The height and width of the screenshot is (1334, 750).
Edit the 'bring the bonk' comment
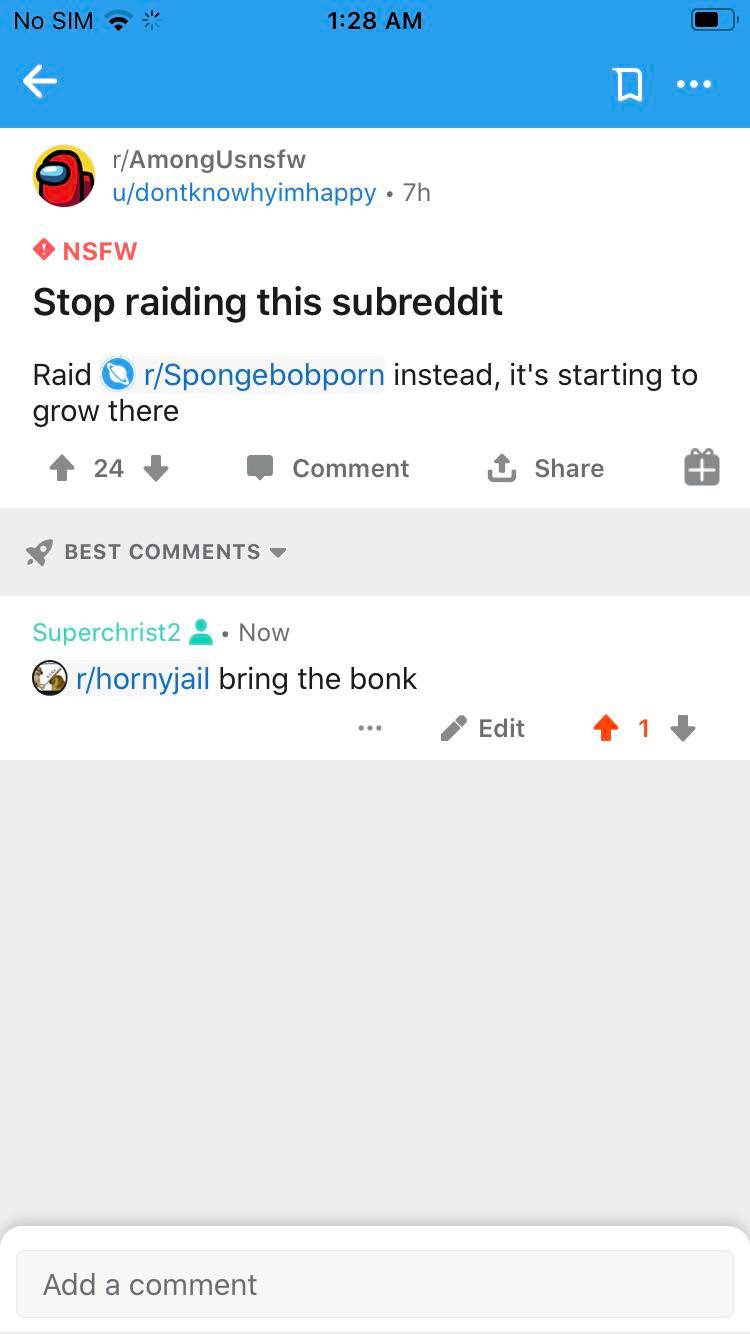(x=483, y=728)
